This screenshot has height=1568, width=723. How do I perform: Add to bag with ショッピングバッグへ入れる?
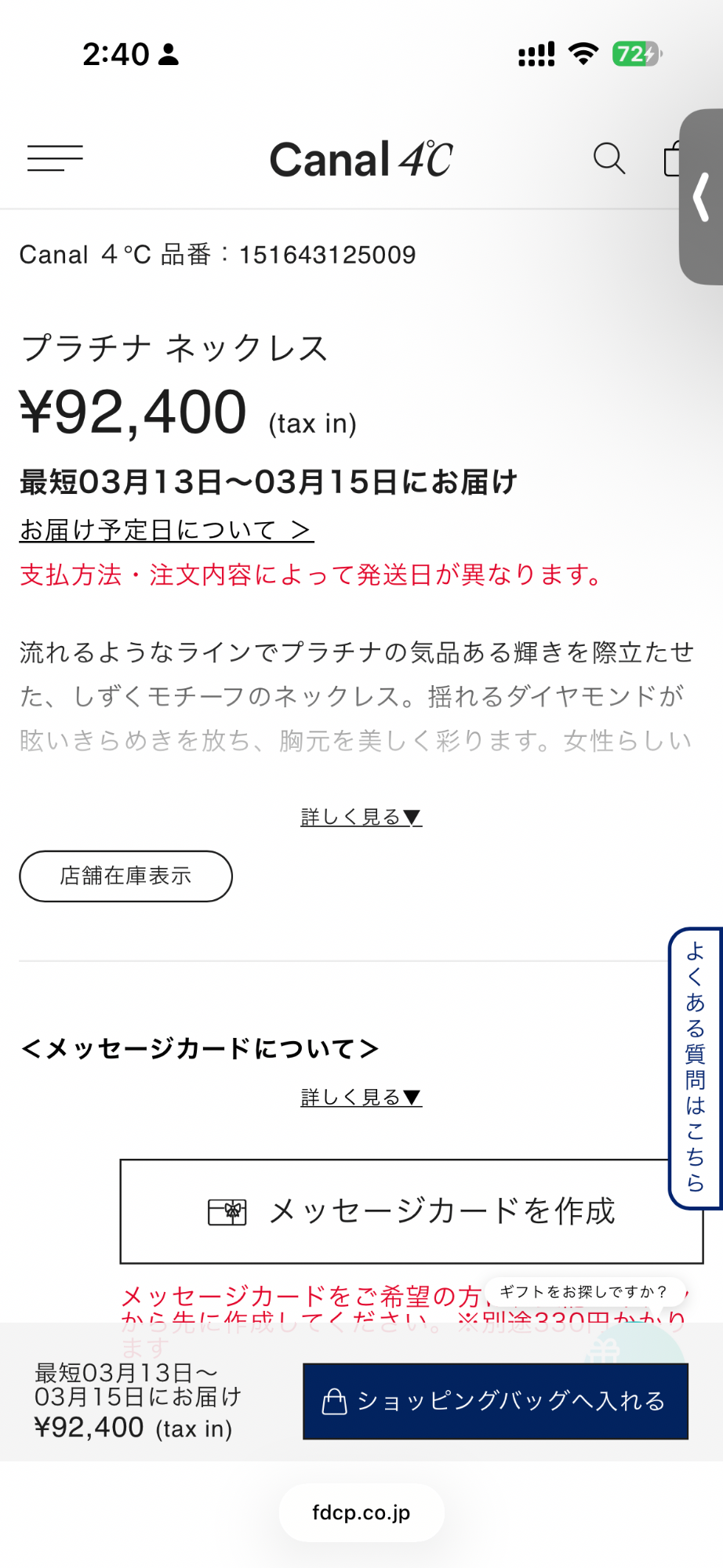coord(495,1401)
